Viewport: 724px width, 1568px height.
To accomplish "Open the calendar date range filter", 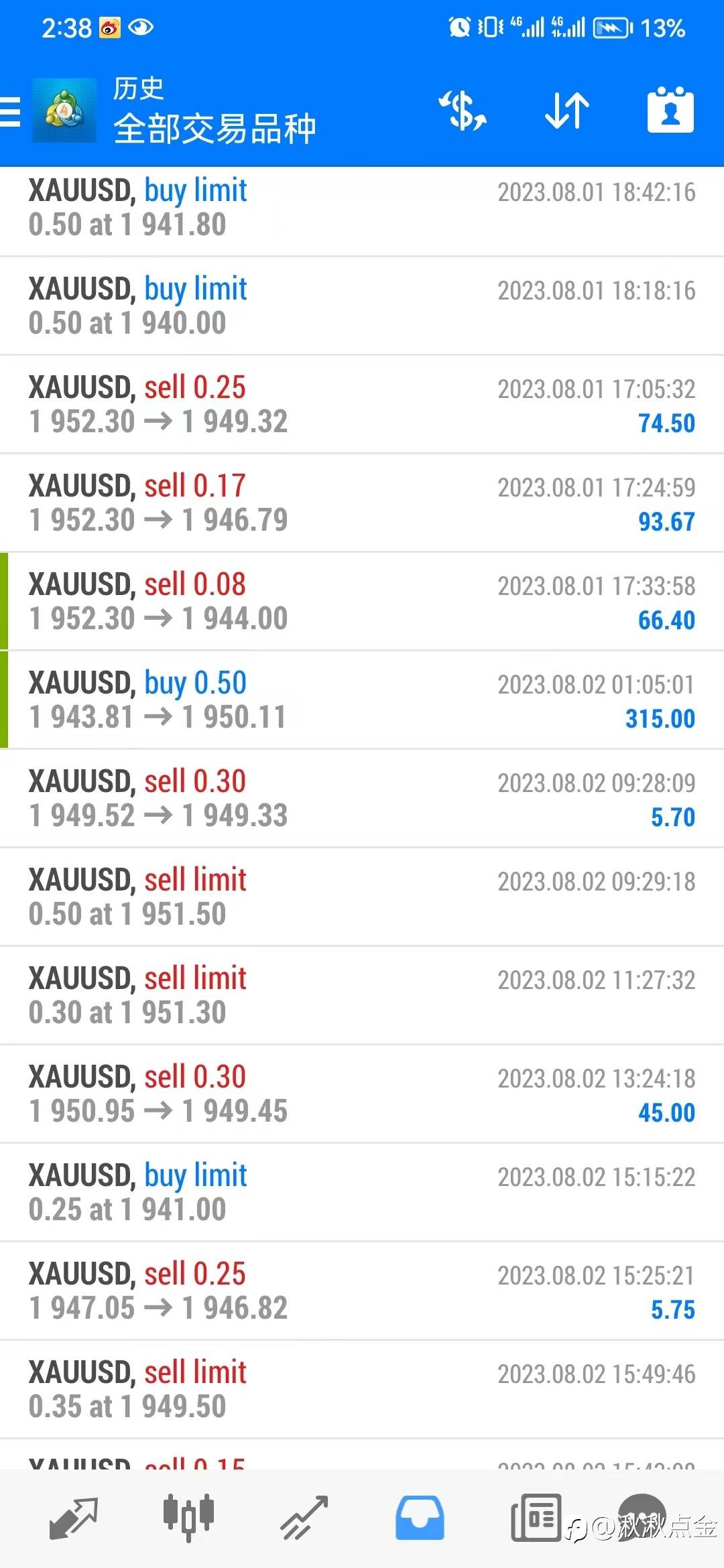I will (670, 111).
